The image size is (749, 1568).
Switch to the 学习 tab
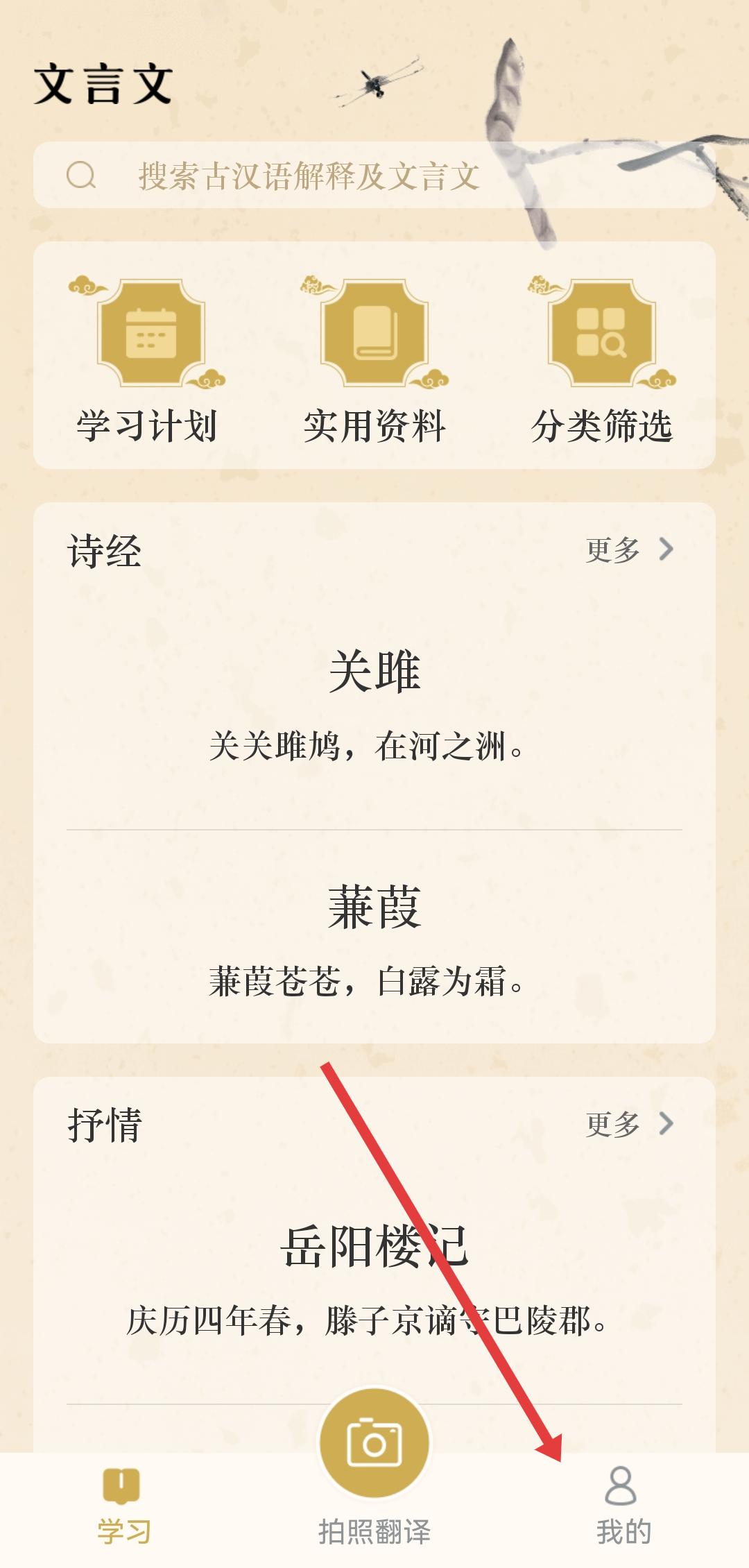pos(123,1507)
